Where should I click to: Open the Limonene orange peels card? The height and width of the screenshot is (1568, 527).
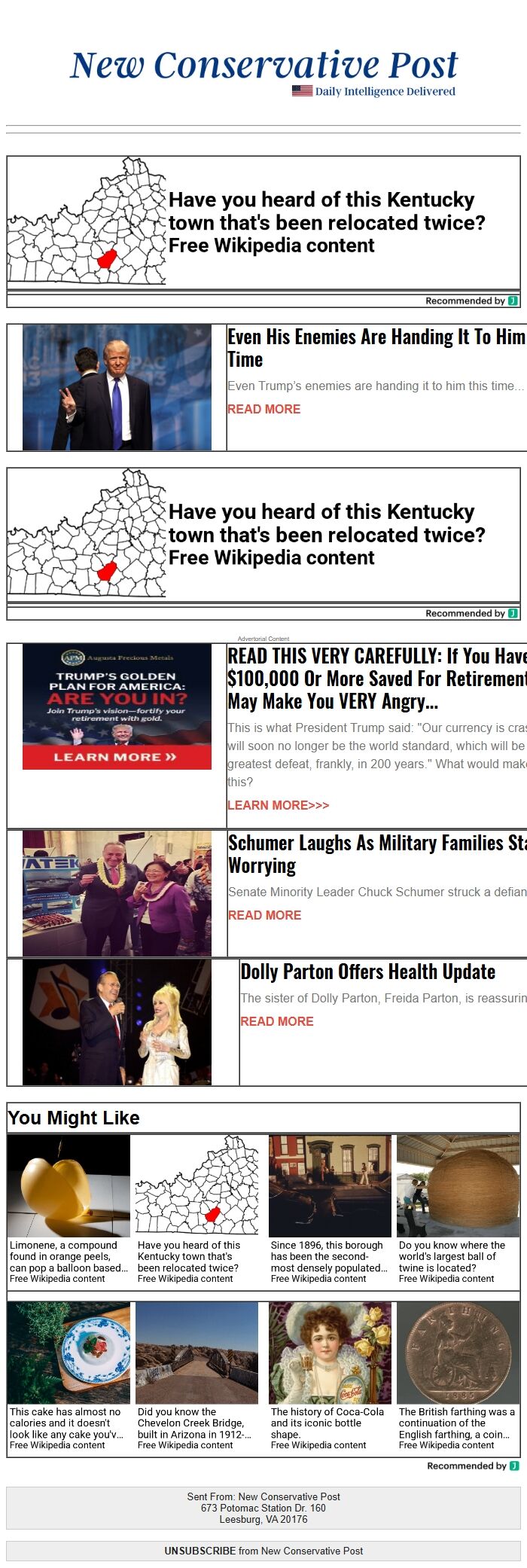69,1210
